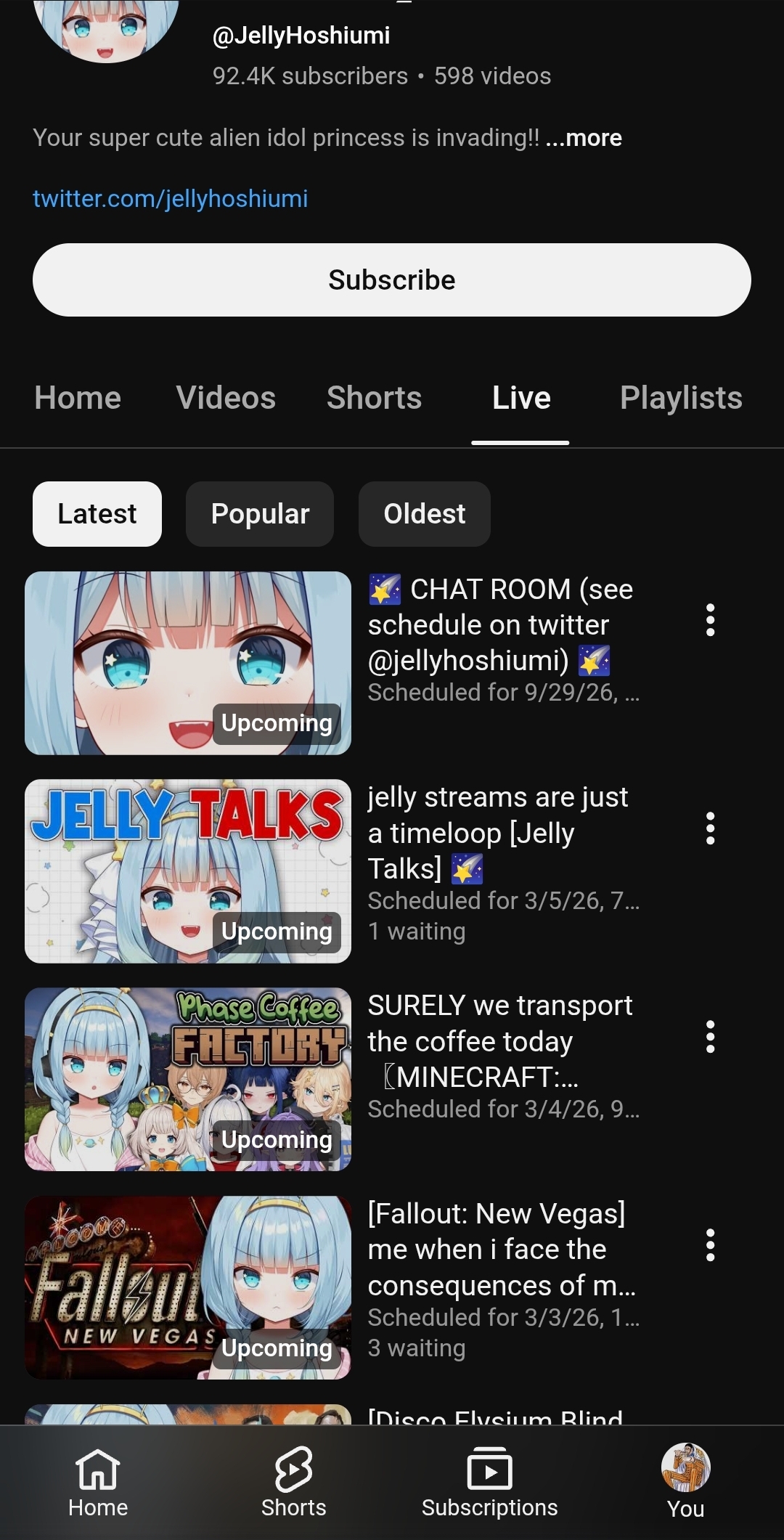Open more options for Jelly Talks stream
This screenshot has height=1540, width=784.
[711, 828]
